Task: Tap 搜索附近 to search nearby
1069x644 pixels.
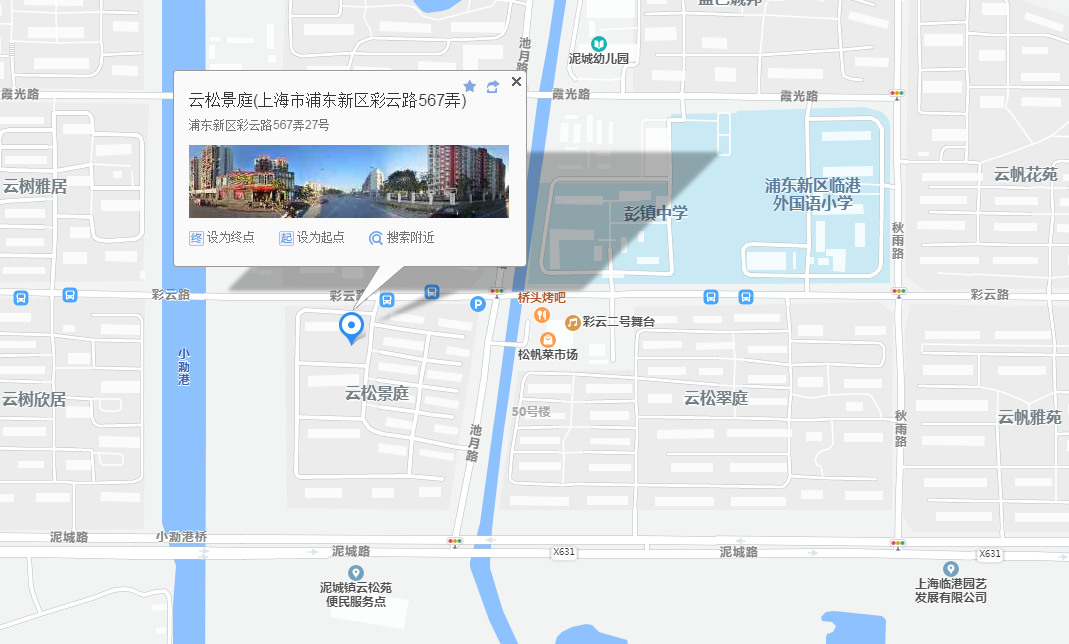Action: (402, 238)
